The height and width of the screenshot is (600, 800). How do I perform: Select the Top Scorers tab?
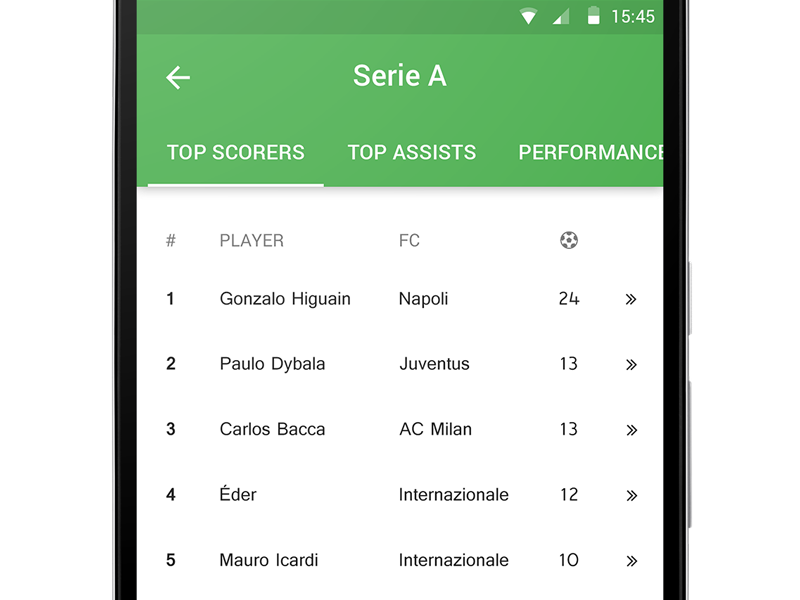[x=236, y=153]
